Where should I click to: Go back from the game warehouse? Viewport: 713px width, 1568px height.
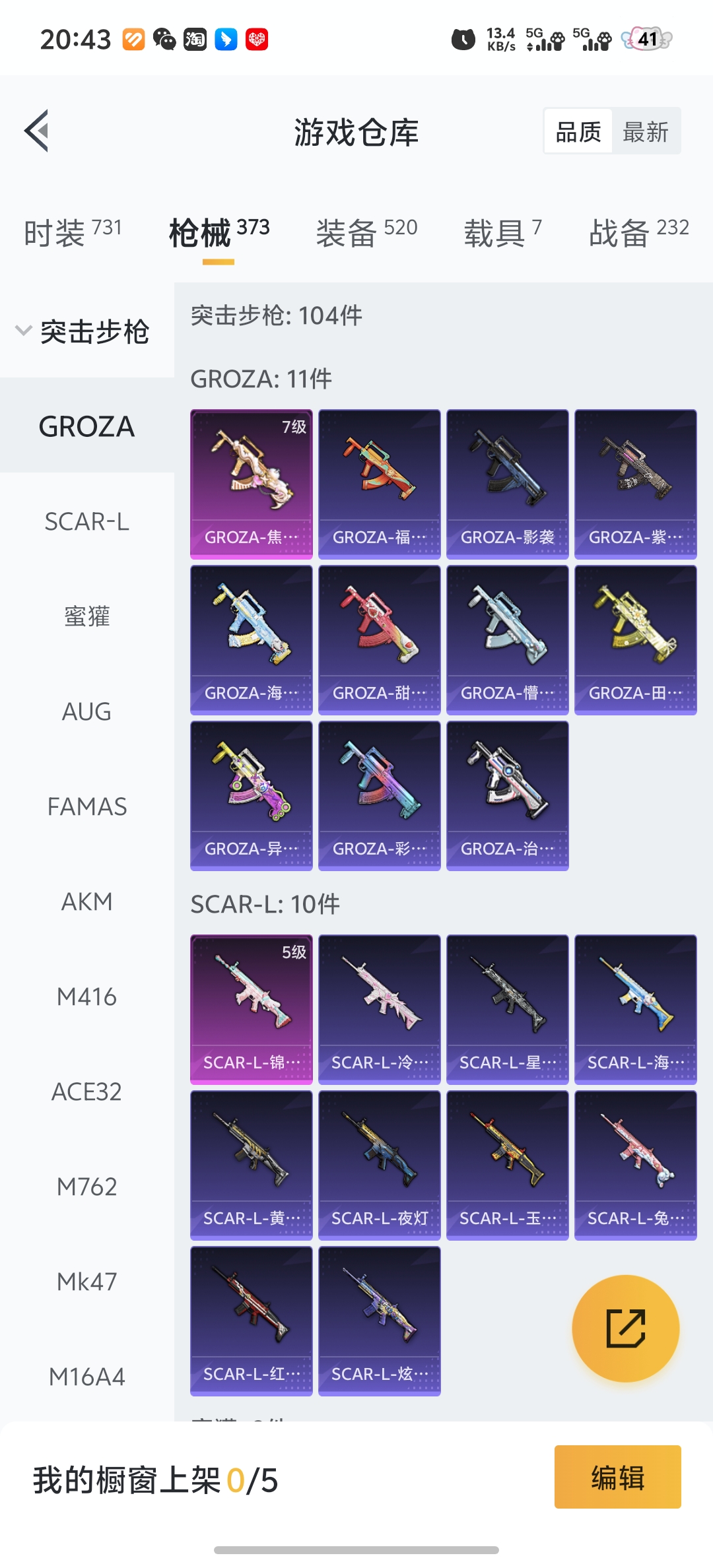point(37,131)
